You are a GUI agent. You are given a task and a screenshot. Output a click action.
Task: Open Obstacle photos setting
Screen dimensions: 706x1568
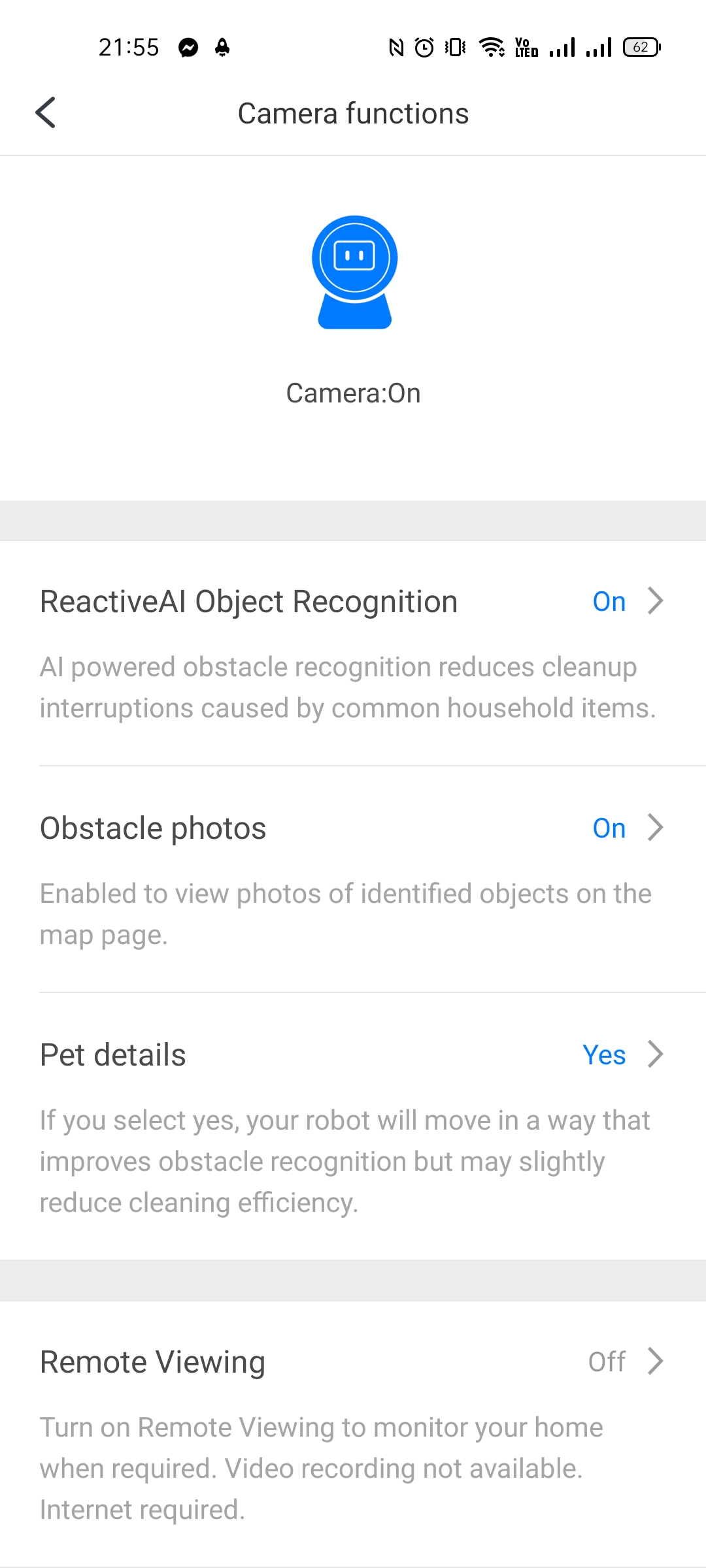pyautogui.click(x=353, y=828)
